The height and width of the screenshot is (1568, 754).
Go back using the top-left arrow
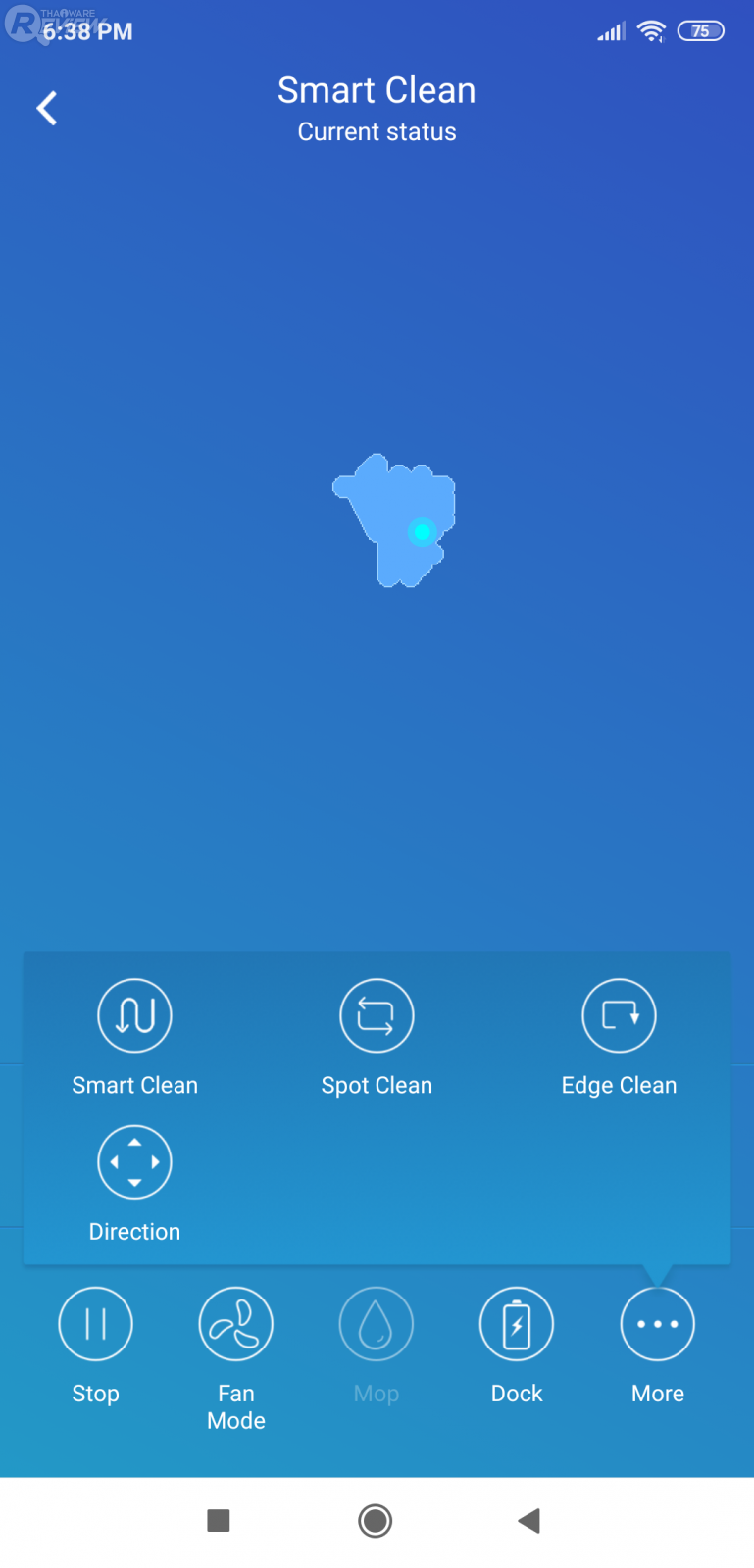tap(46, 108)
